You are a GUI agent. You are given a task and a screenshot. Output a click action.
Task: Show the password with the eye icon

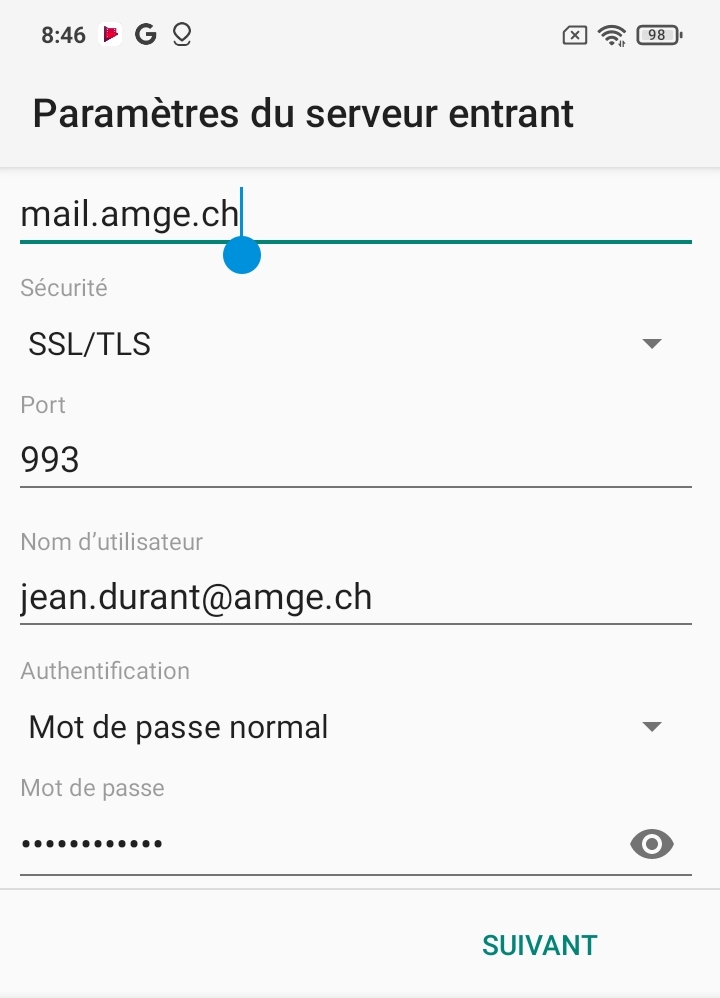(652, 845)
